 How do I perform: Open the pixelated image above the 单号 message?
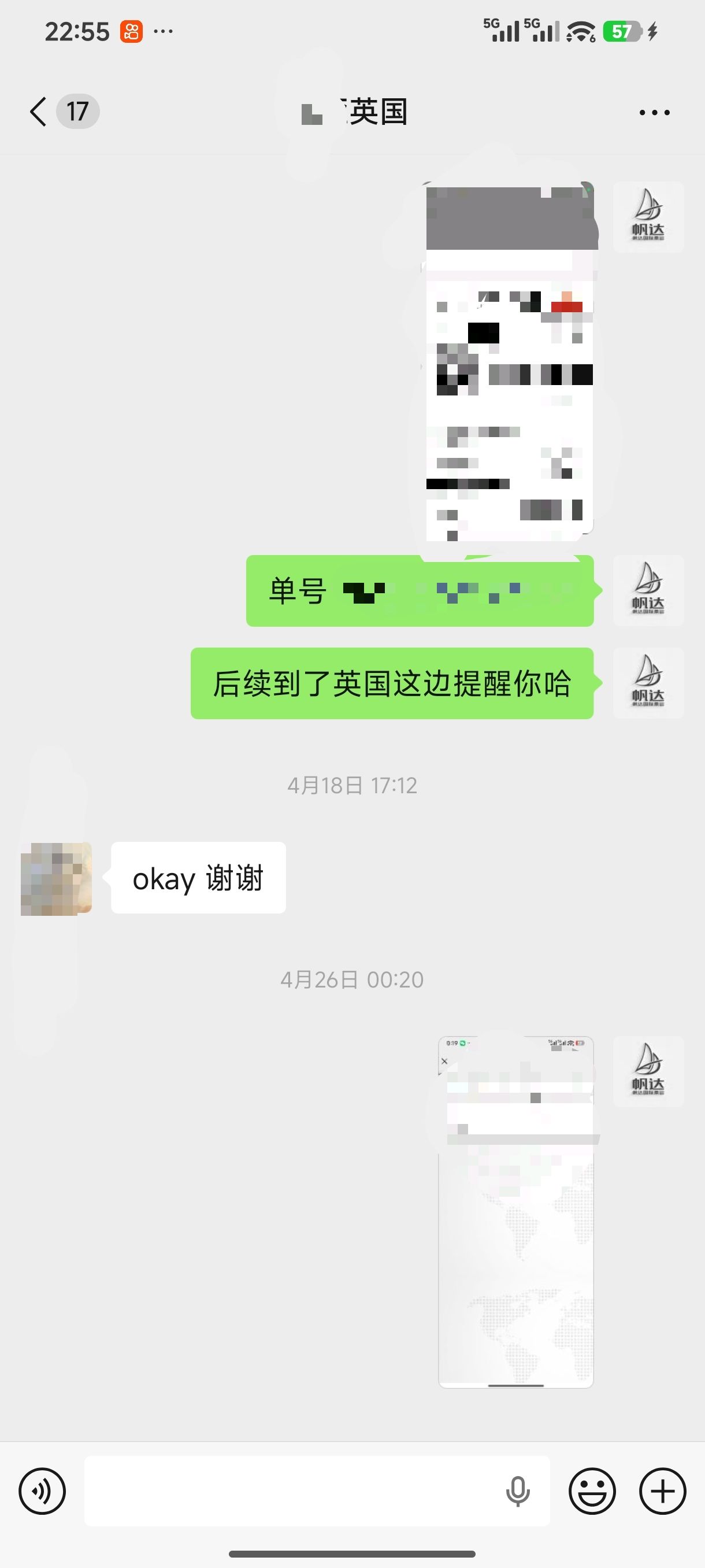[x=509, y=361]
